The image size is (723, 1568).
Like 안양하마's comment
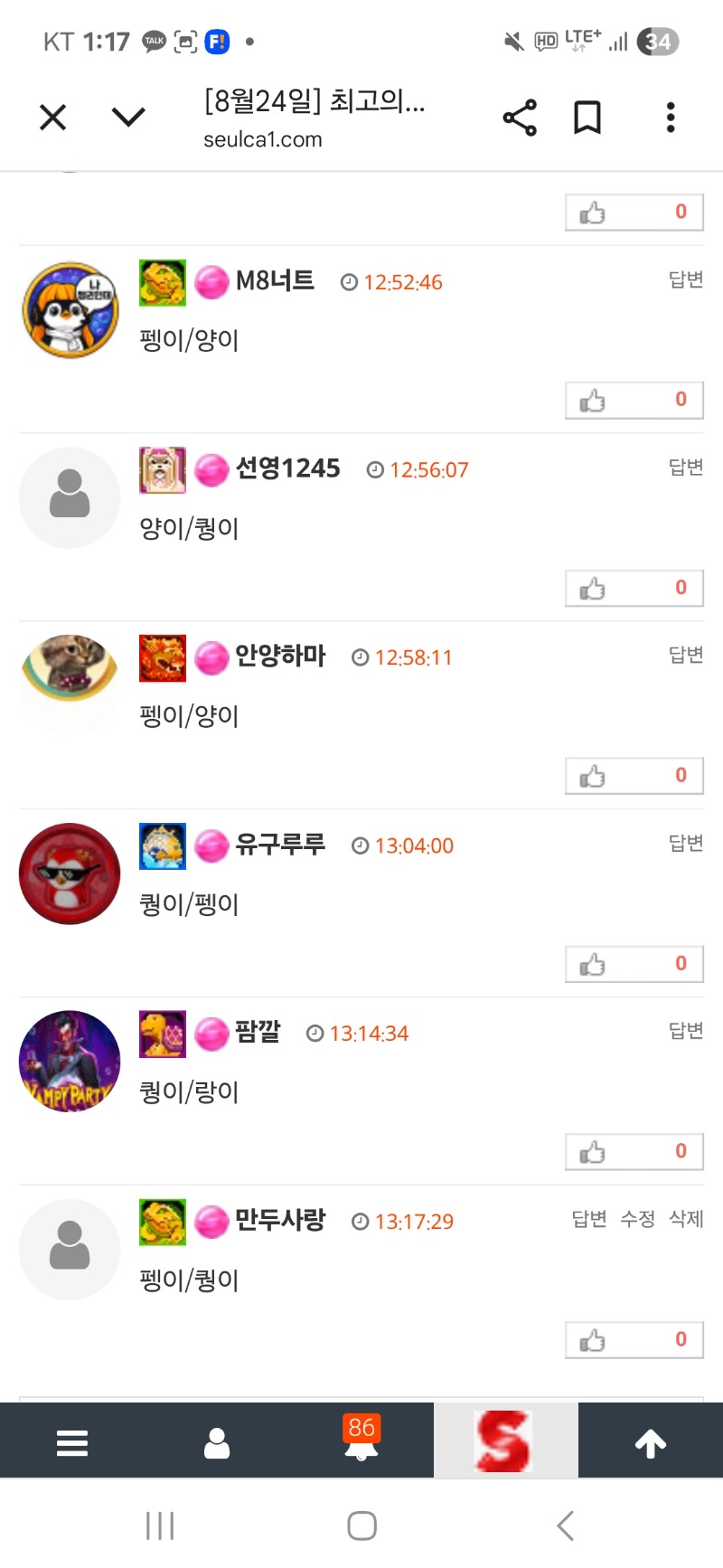[634, 777]
